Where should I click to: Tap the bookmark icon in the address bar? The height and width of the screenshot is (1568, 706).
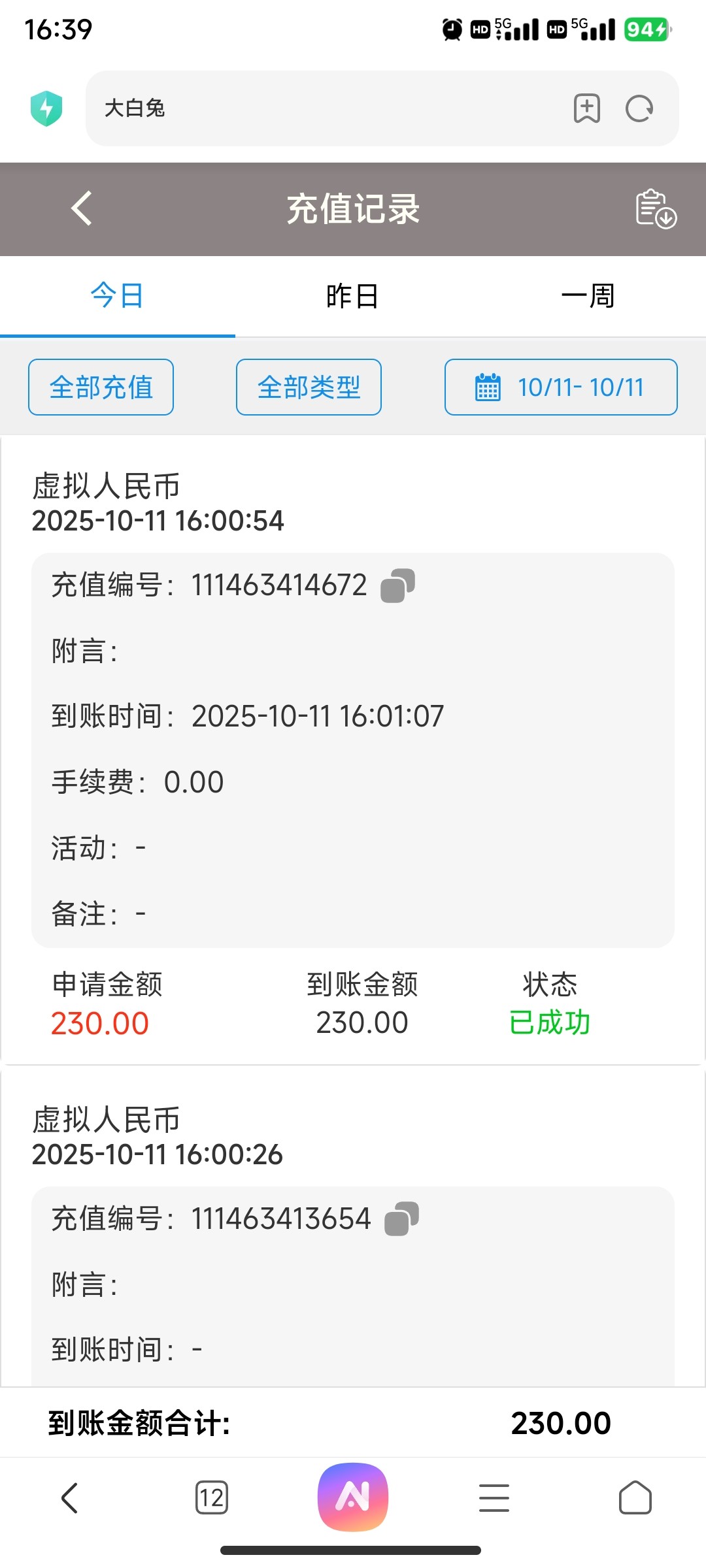click(586, 108)
